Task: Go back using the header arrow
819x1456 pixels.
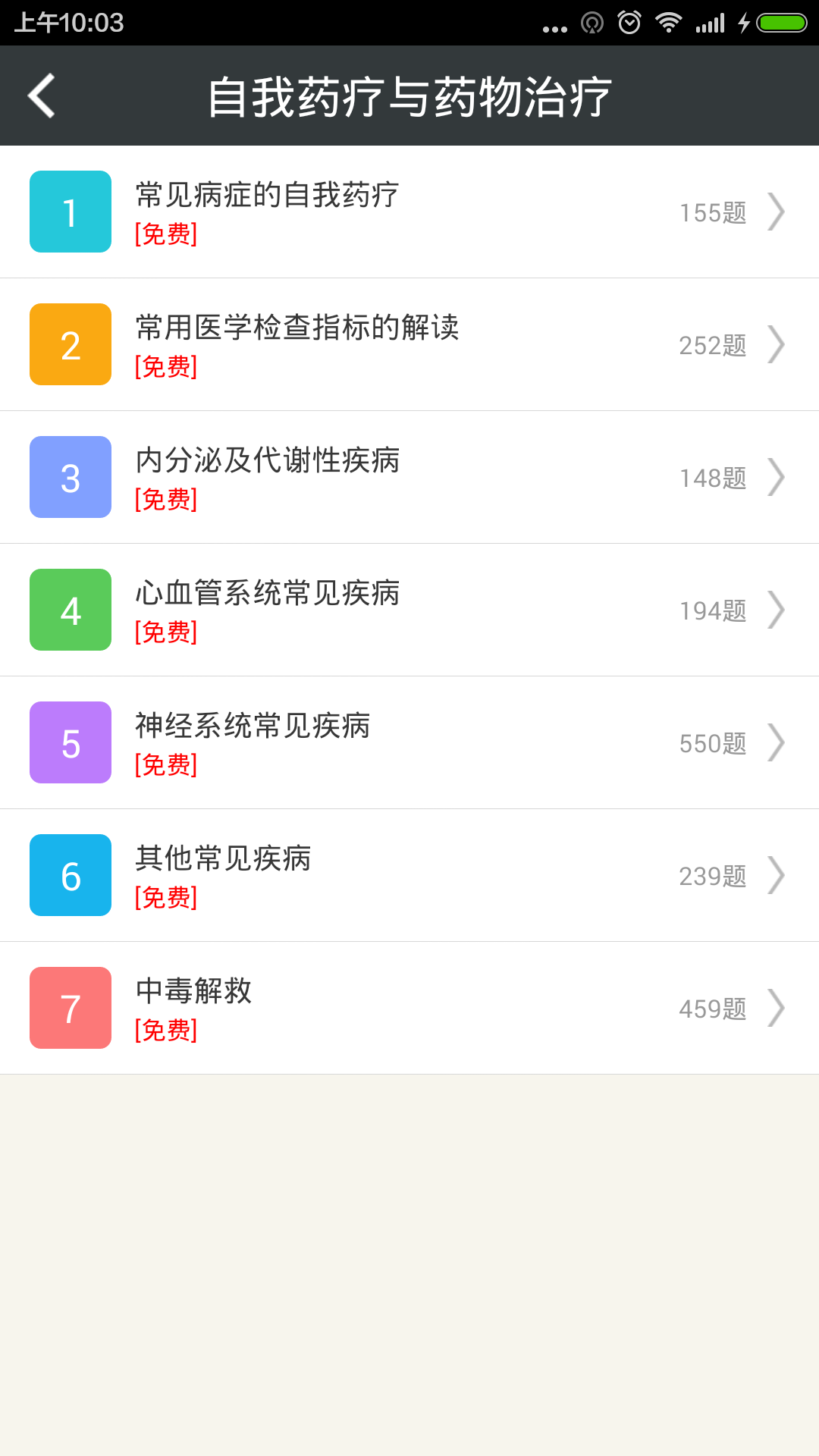Action: (42, 96)
